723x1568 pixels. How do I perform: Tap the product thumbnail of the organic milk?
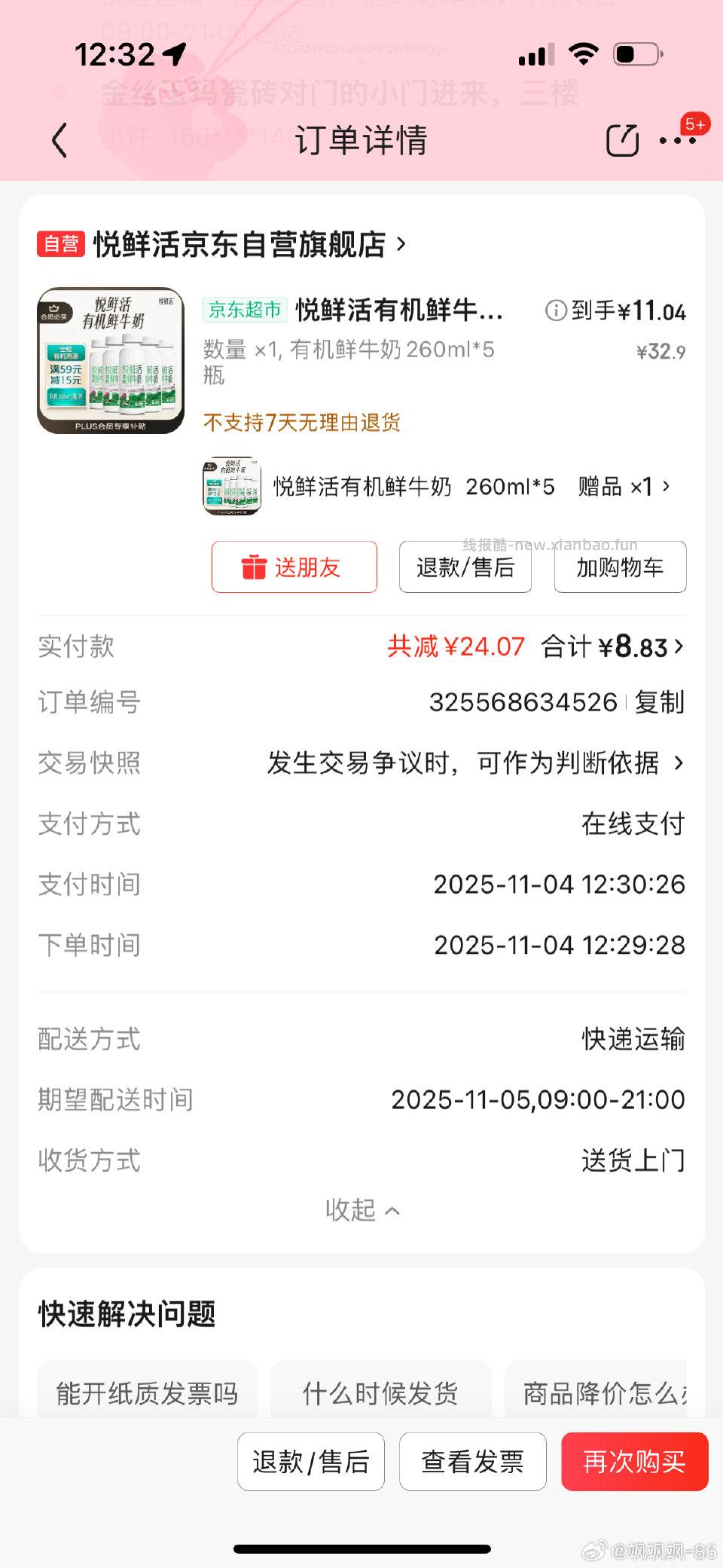111,360
